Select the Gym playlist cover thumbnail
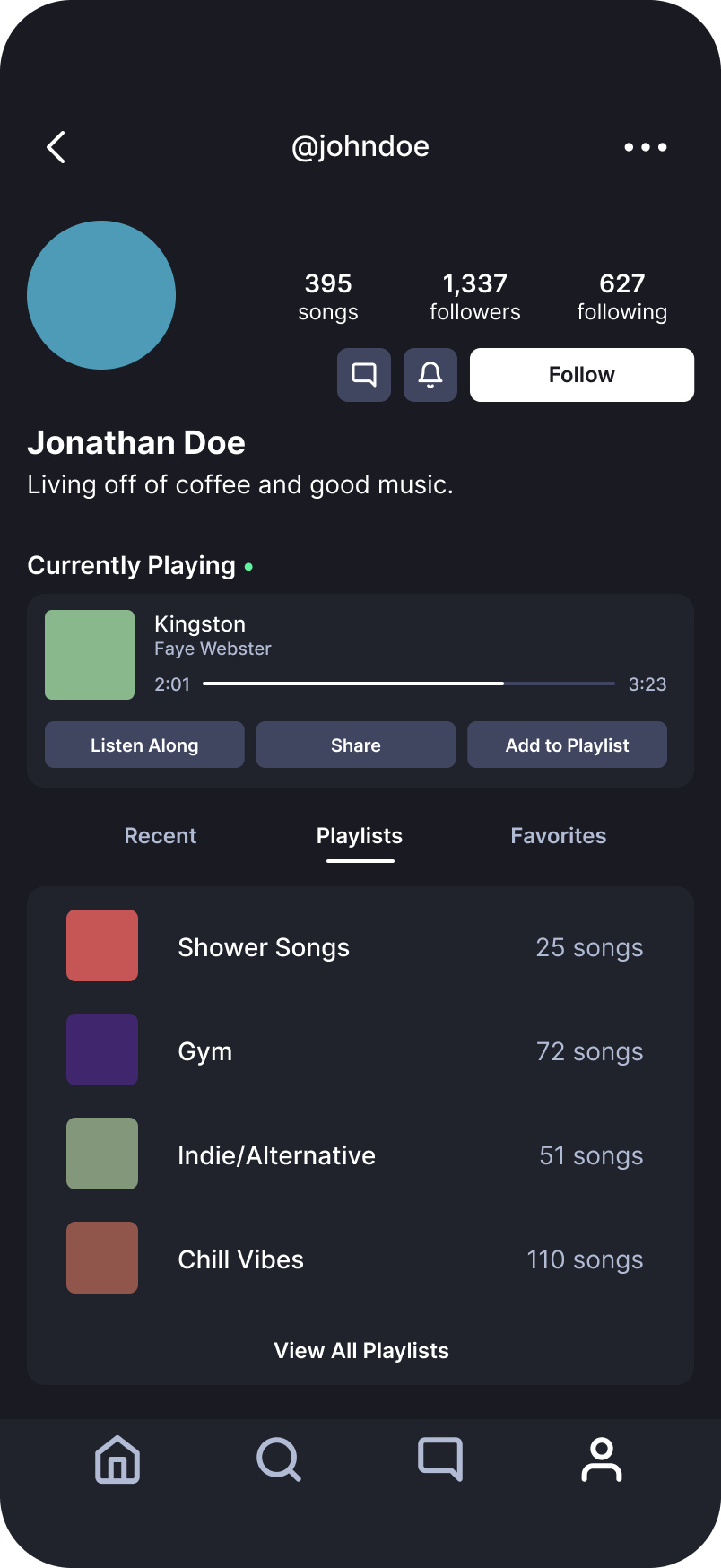This screenshot has height=1568, width=721. coord(101,1049)
